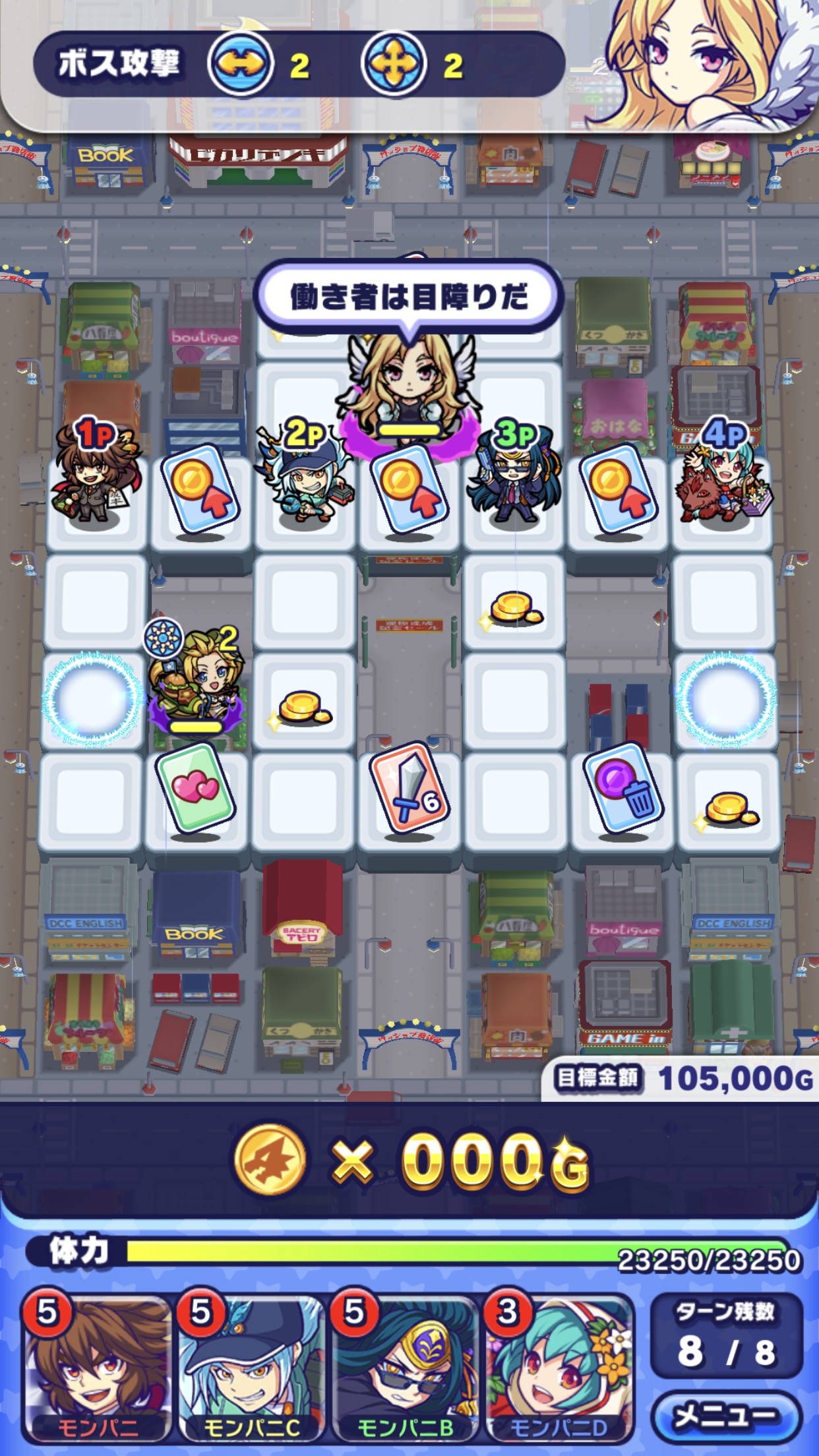Select the モンパニ character card
This screenshot has height=1456, width=819.
pyautogui.click(x=97, y=1370)
